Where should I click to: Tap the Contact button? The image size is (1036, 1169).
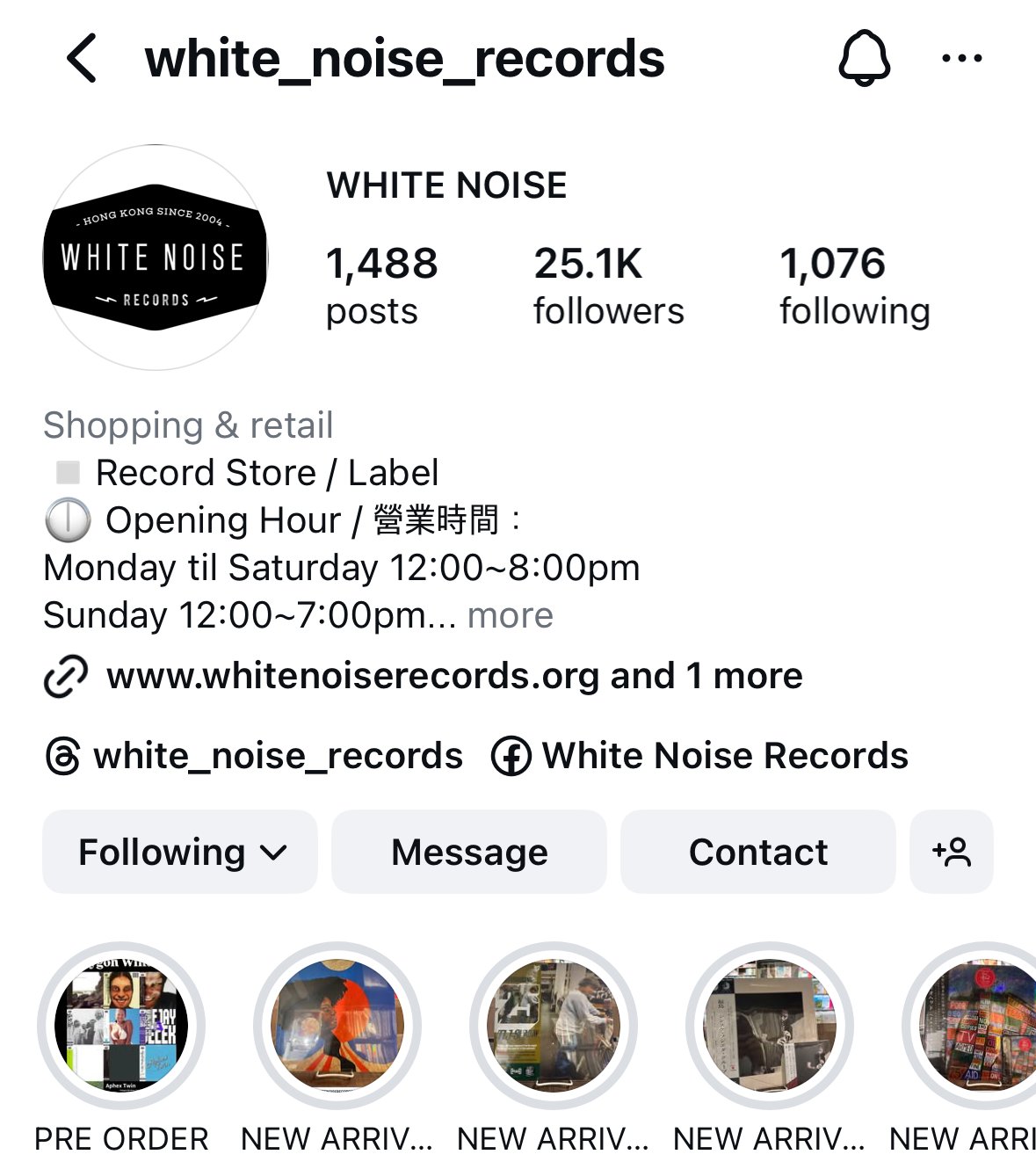pos(757,852)
